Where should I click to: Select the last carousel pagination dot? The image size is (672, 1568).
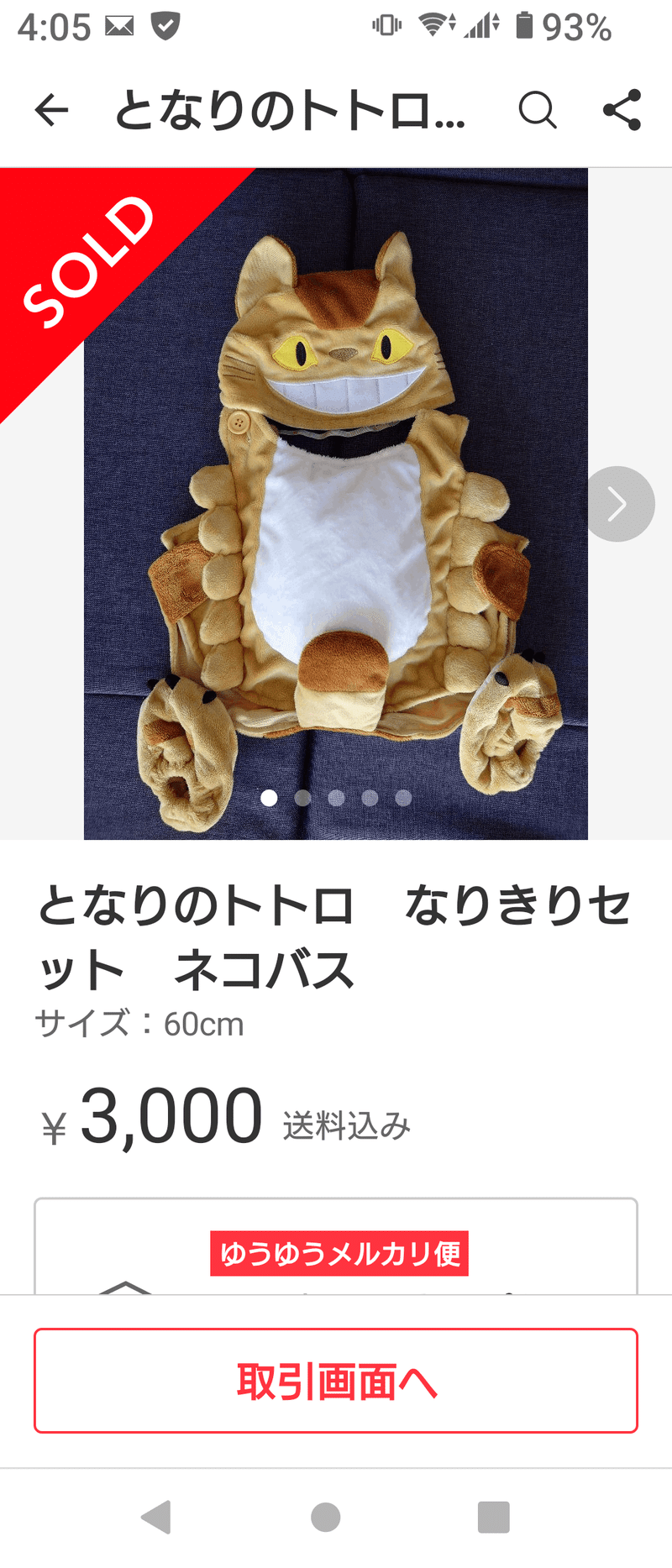click(x=402, y=800)
